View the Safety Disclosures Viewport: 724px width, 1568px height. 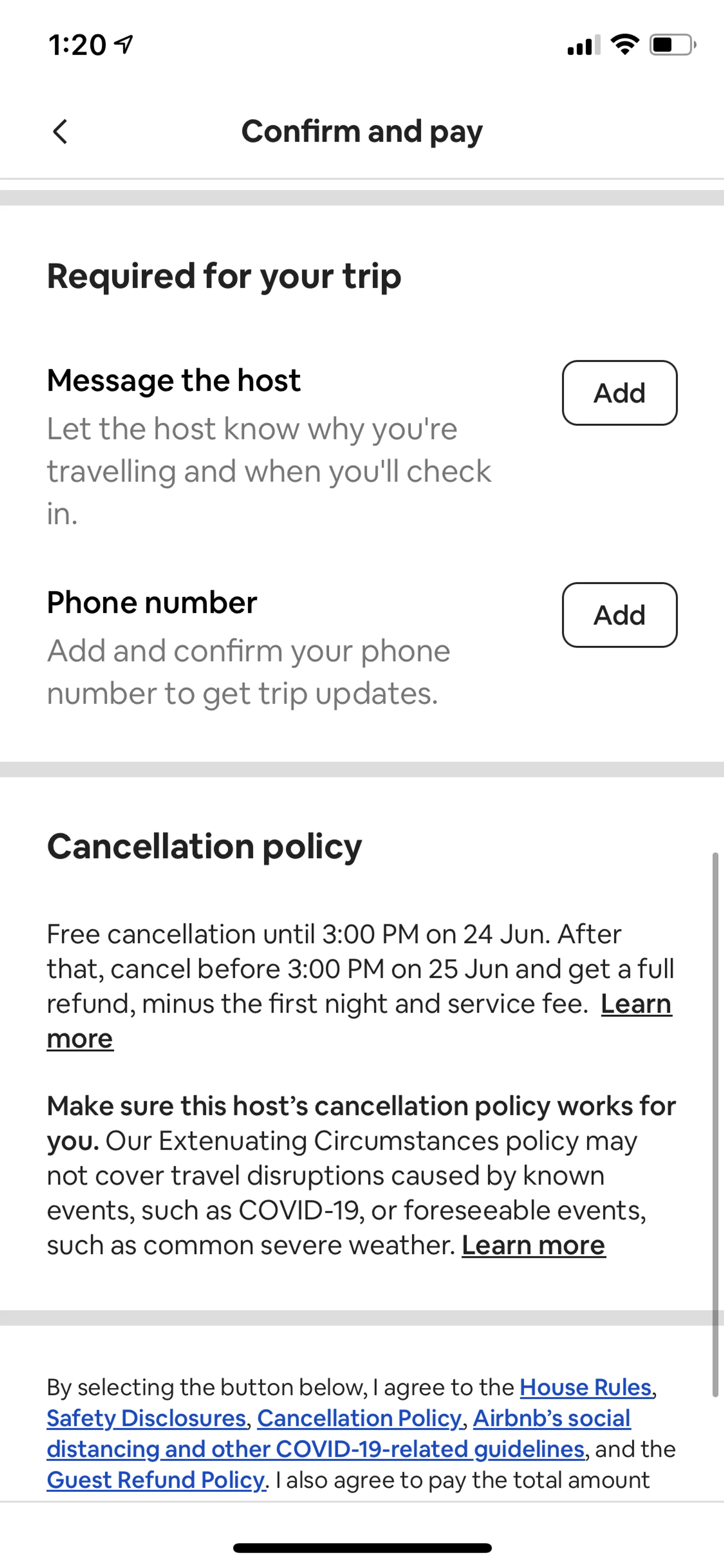pyautogui.click(x=147, y=1418)
